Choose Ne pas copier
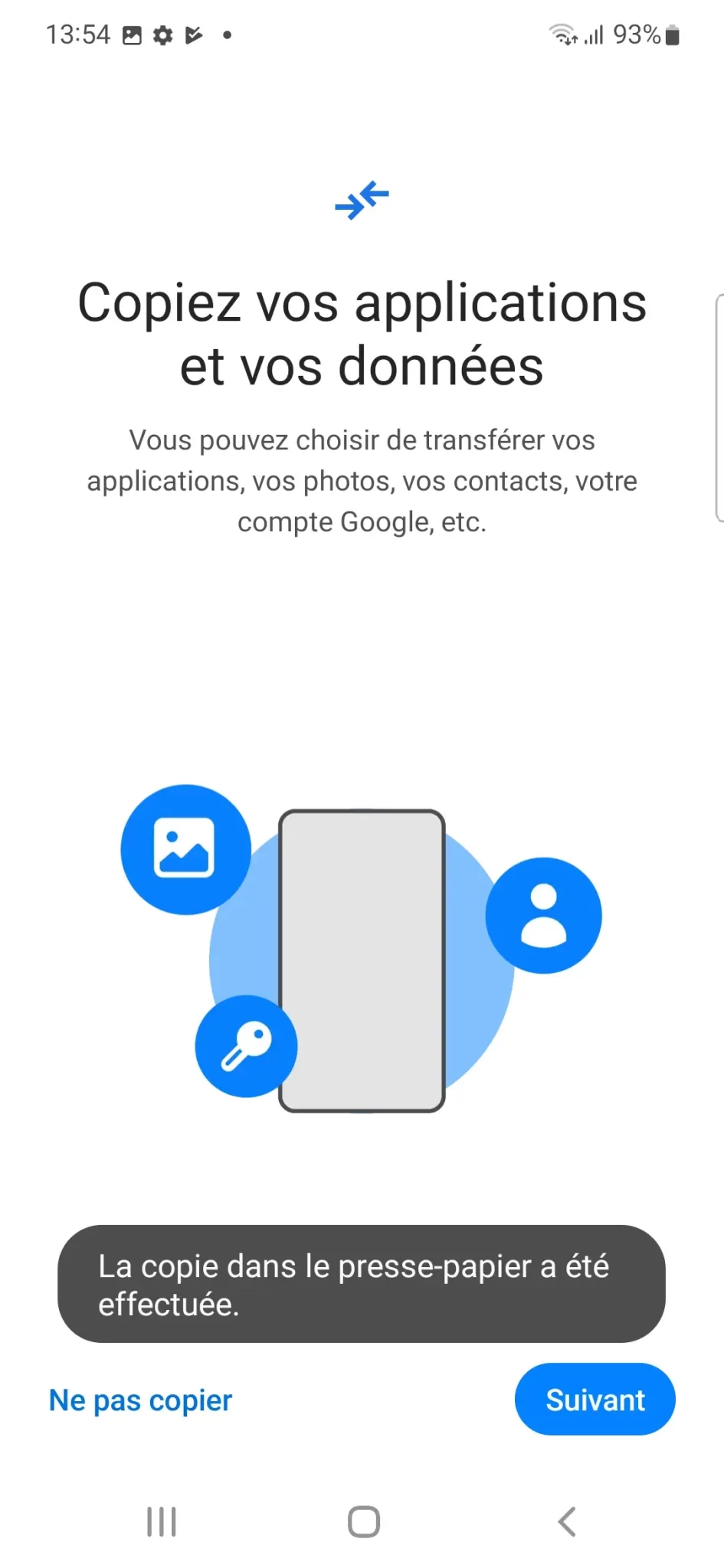Viewport: 724px width, 1568px height. (140, 1400)
